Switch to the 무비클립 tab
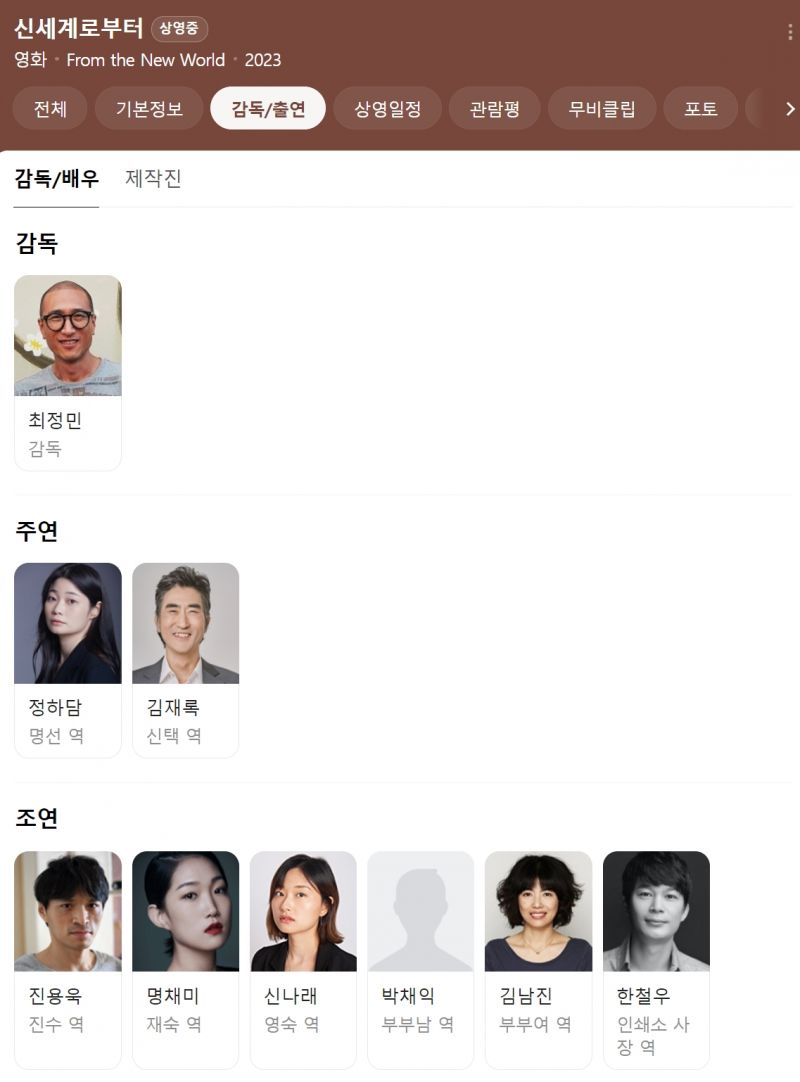Image resolution: width=800 pixels, height=1082 pixels. pyautogui.click(x=602, y=109)
